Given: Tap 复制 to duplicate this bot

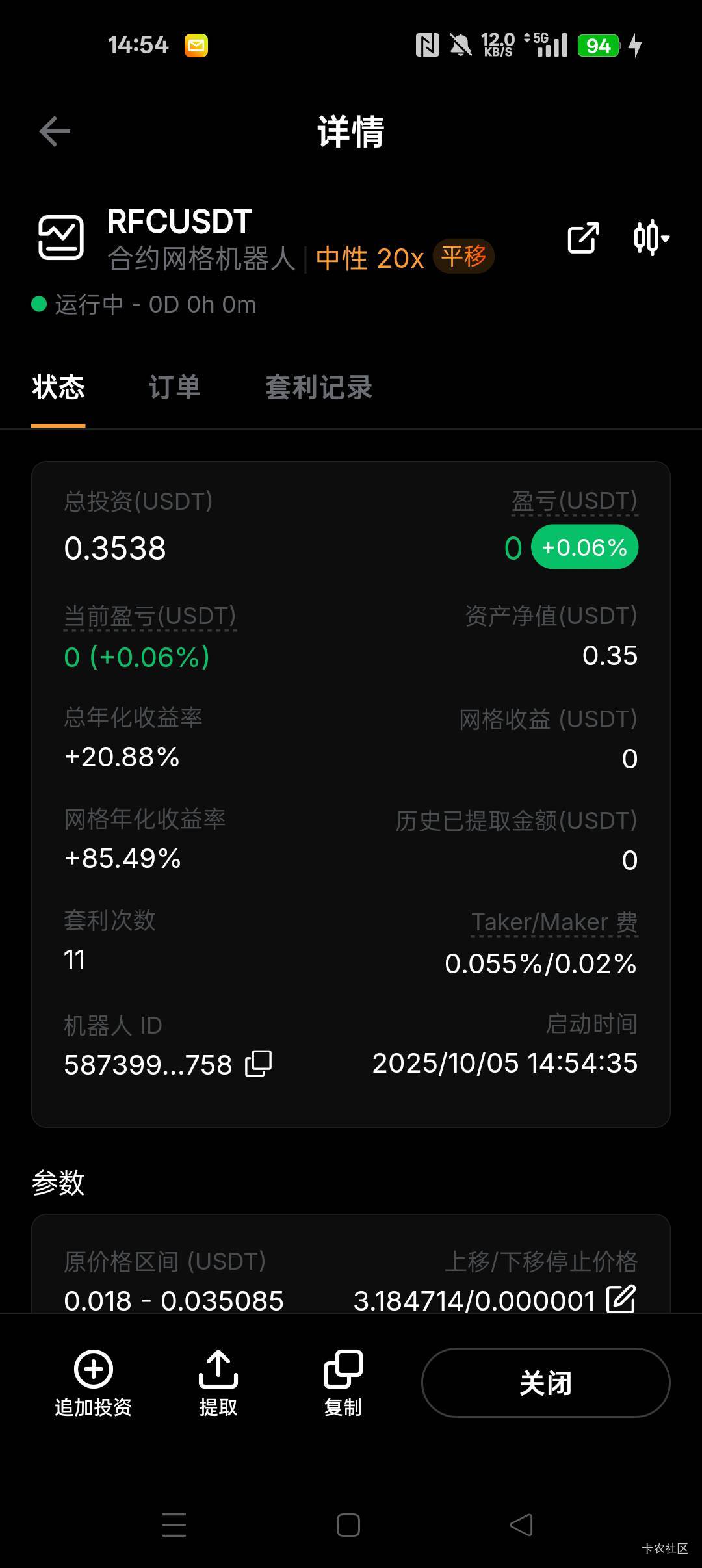Looking at the screenshot, I should point(343,1382).
